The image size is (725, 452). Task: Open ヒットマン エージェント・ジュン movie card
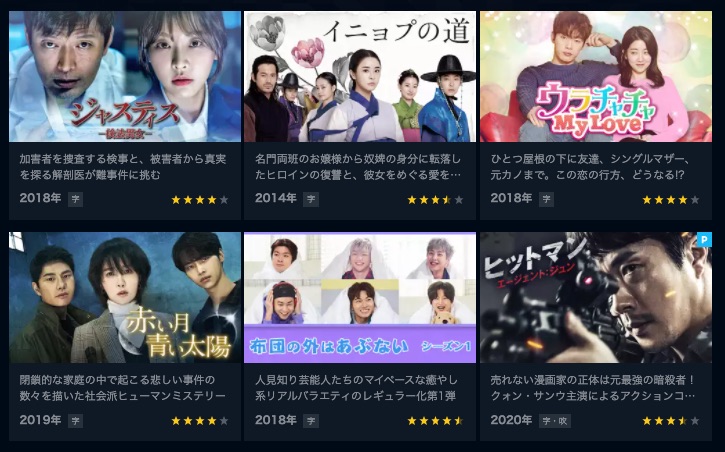[595, 298]
